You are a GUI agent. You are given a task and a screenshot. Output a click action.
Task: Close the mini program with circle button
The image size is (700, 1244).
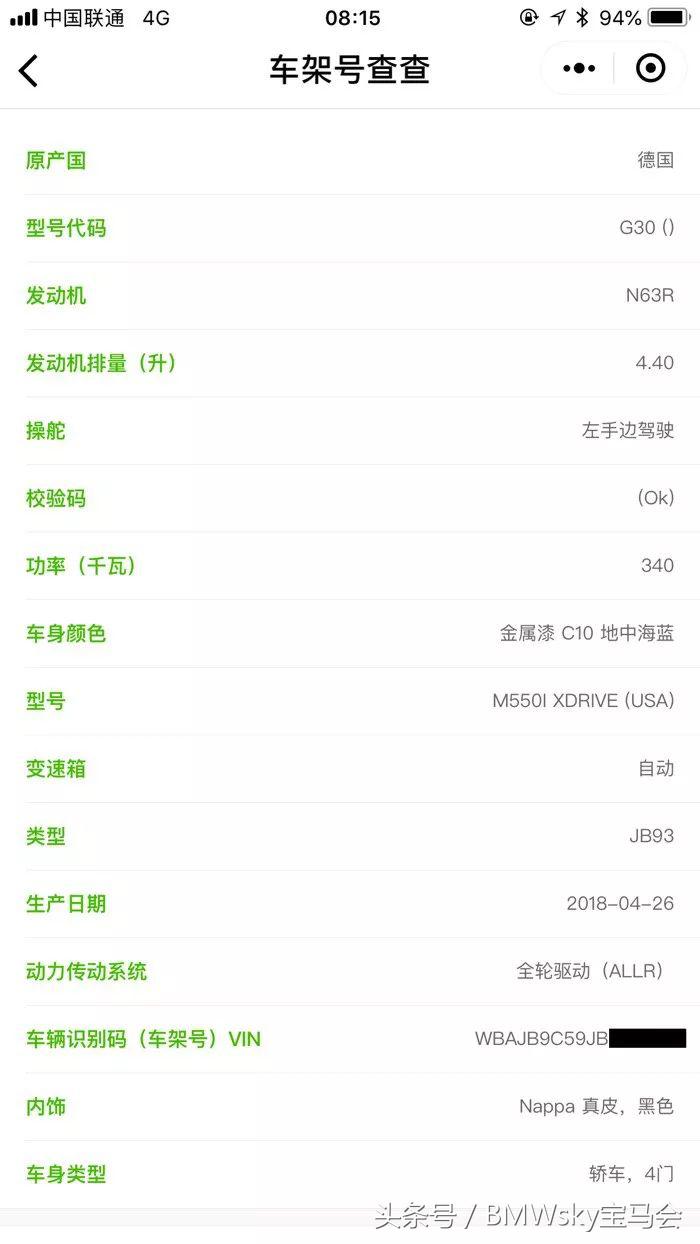click(x=650, y=69)
